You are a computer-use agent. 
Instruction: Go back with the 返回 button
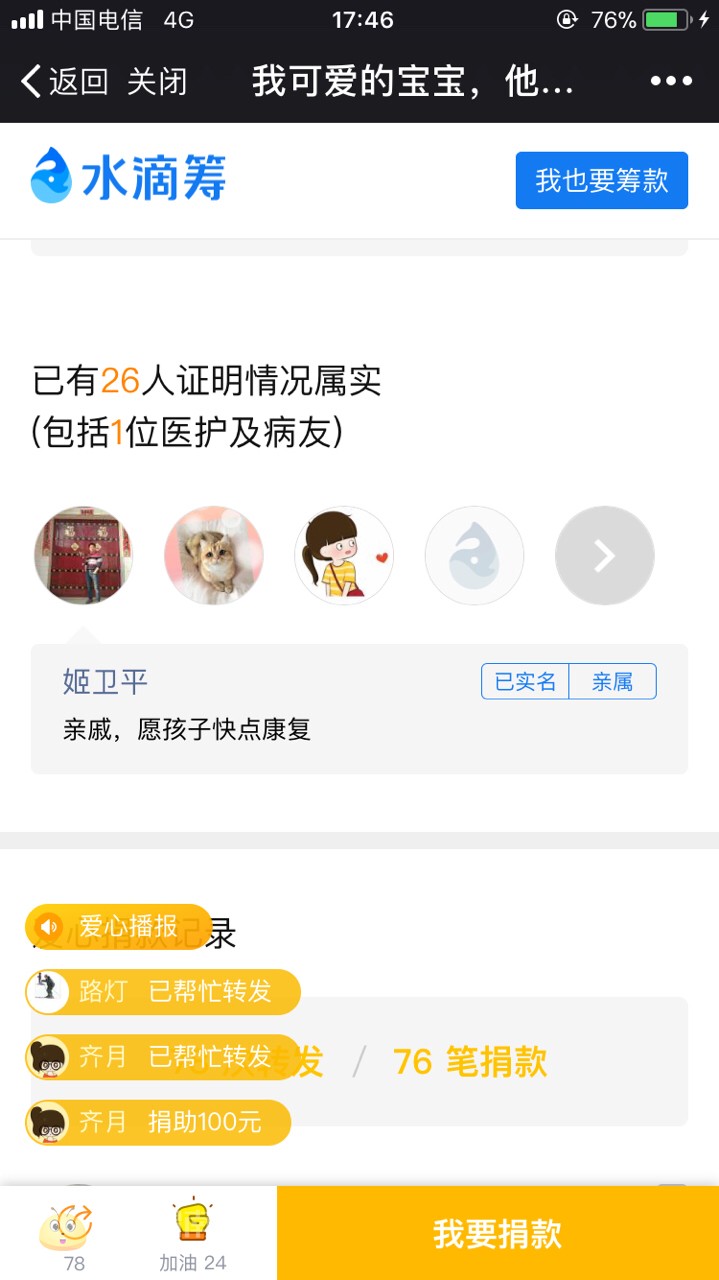click(x=65, y=81)
